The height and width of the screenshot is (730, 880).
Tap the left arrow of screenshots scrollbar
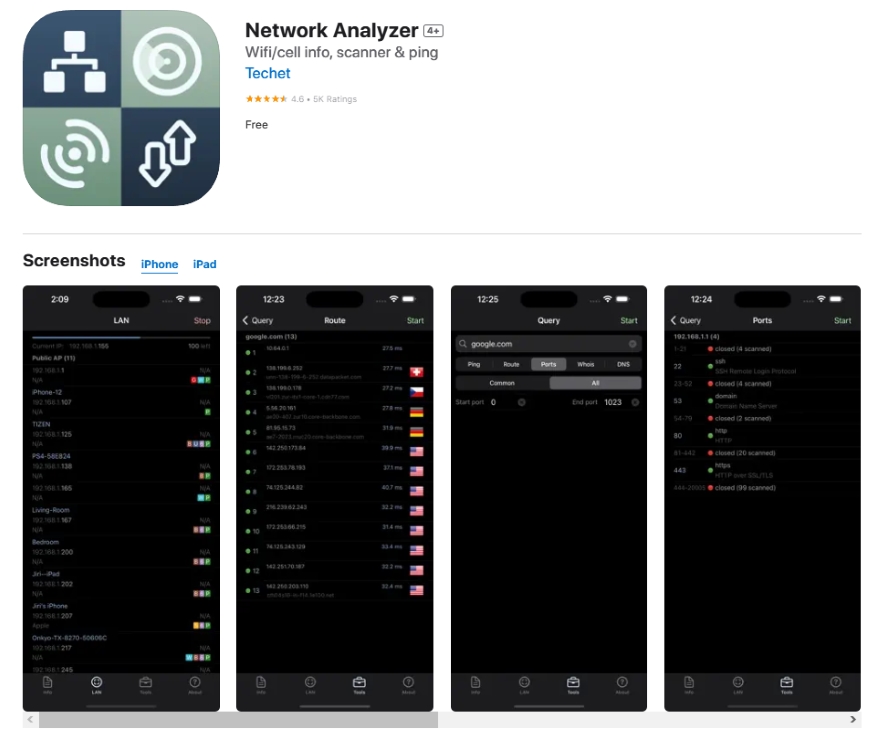click(x=30, y=719)
